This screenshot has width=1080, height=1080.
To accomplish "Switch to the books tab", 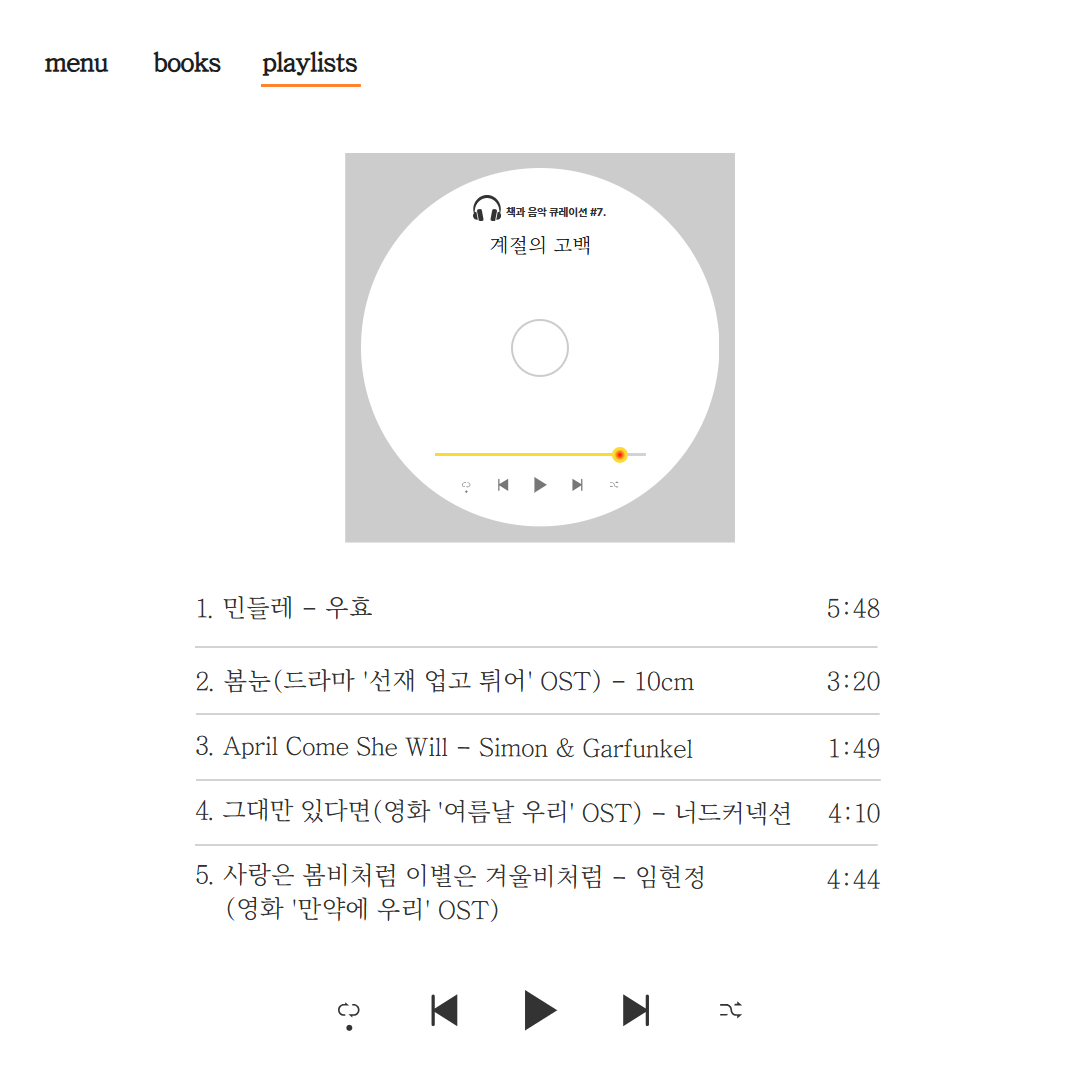I will pos(187,63).
